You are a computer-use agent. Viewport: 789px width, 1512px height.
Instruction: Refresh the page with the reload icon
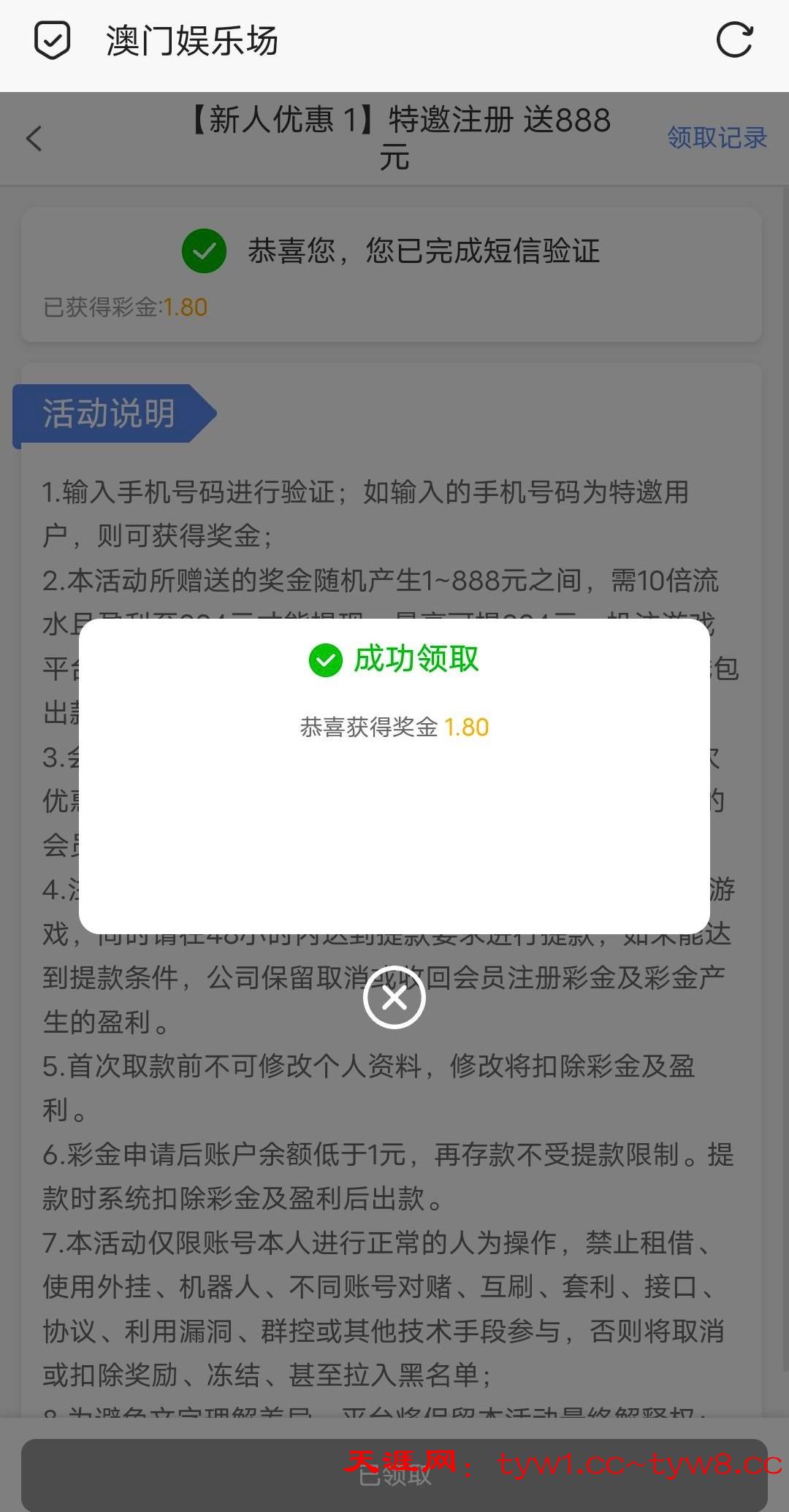pos(734,40)
